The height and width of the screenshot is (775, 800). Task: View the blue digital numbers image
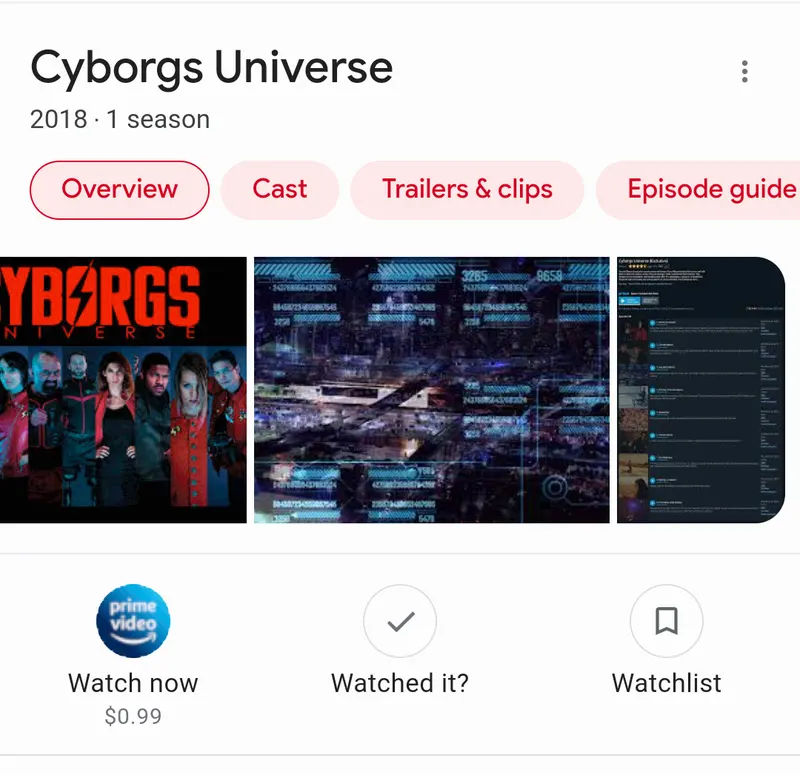(431, 390)
